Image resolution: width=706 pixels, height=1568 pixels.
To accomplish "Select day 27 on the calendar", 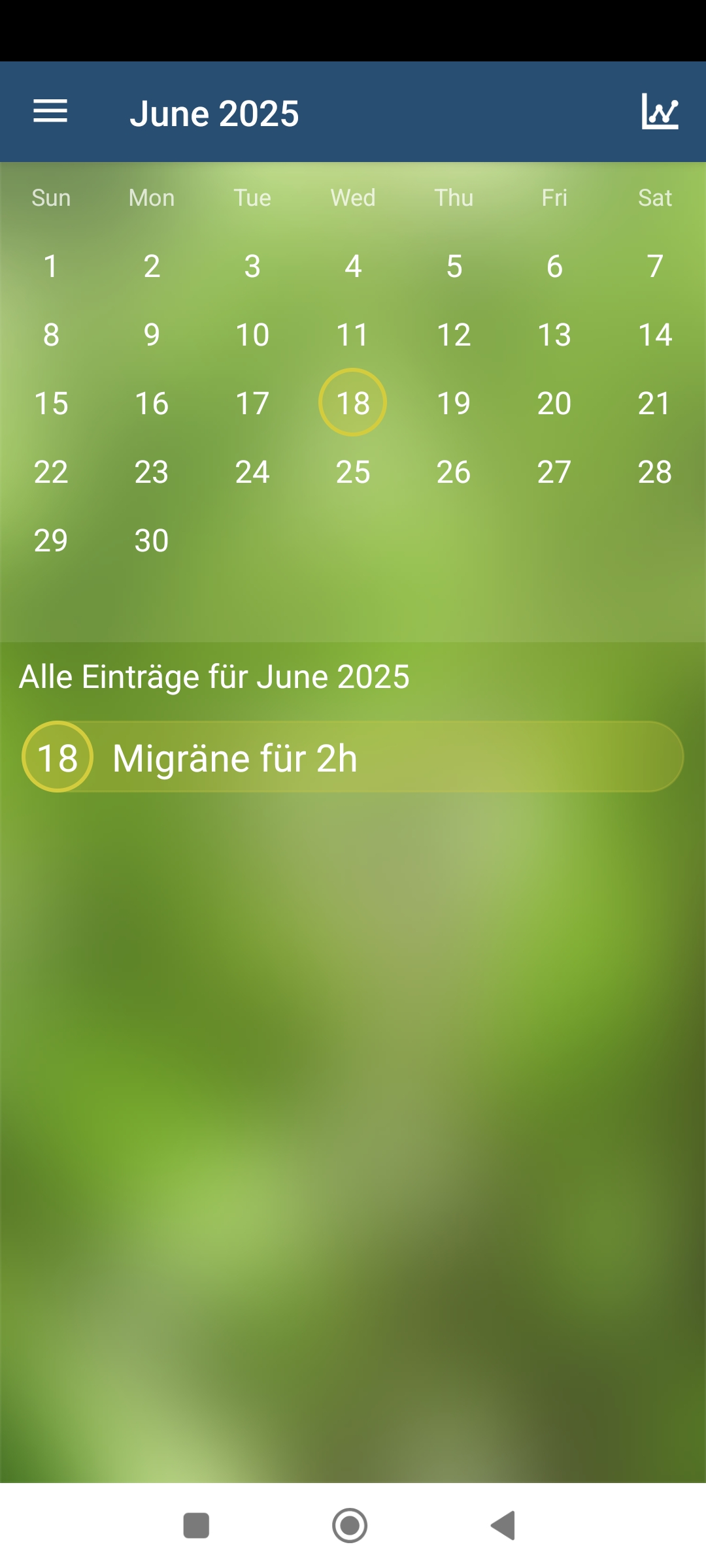I will (x=554, y=472).
